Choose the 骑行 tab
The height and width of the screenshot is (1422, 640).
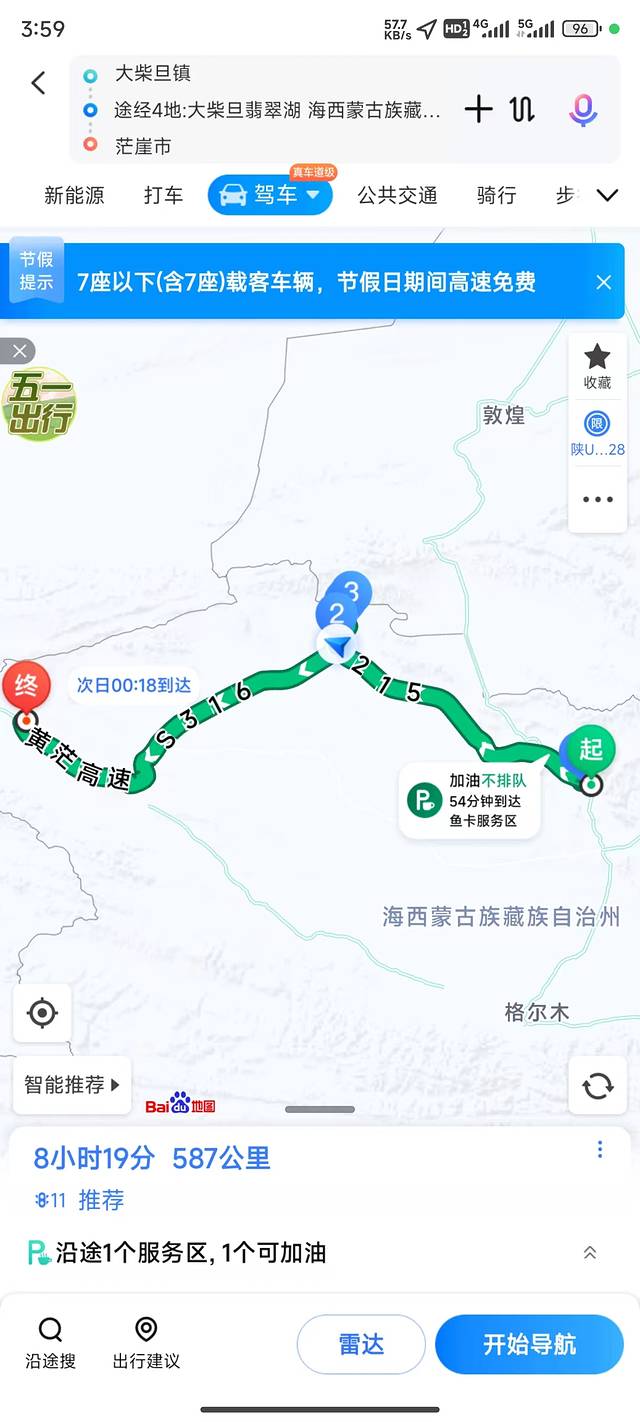(496, 195)
